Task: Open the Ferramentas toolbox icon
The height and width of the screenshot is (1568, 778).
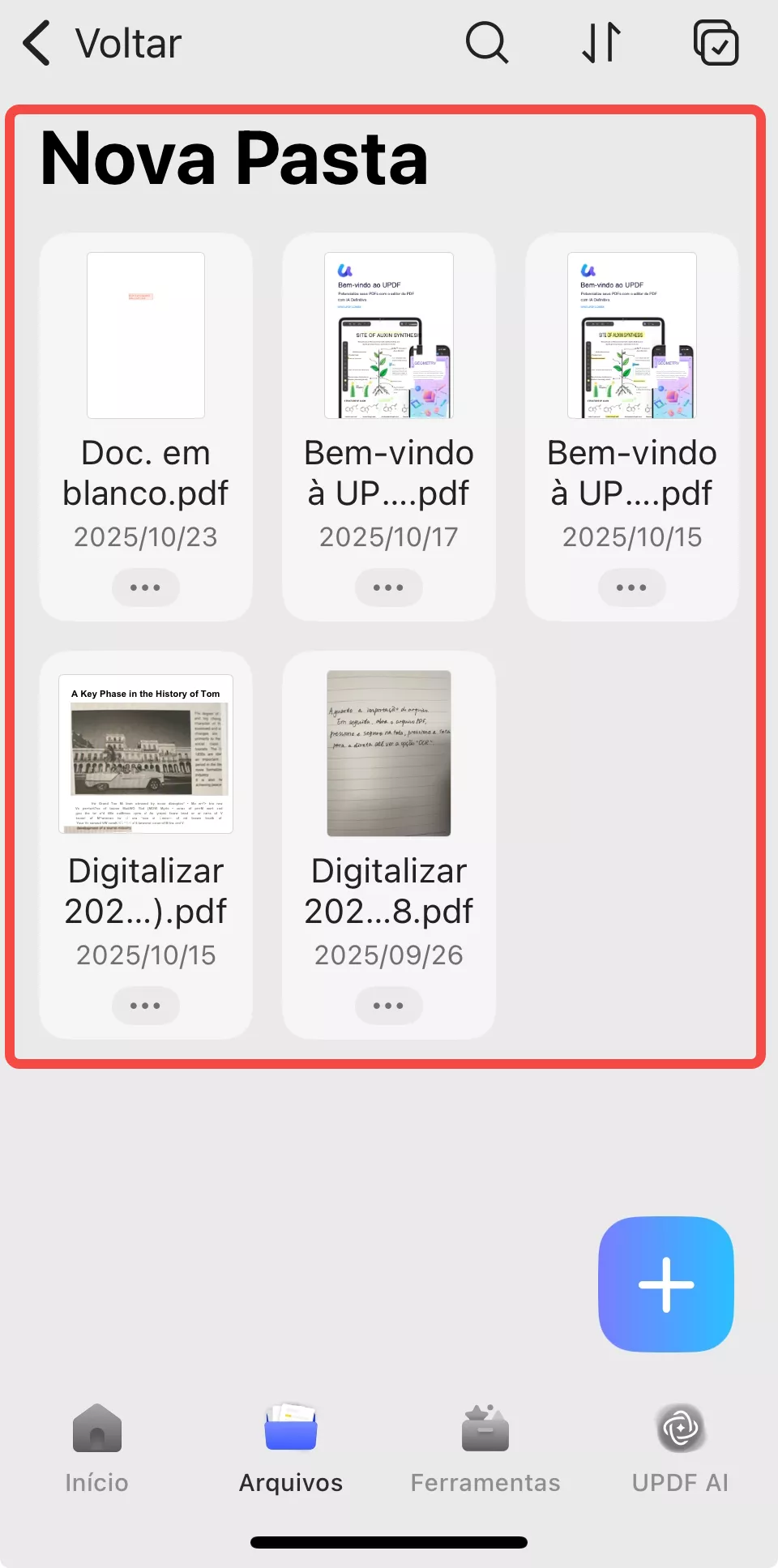Action: [485, 1429]
